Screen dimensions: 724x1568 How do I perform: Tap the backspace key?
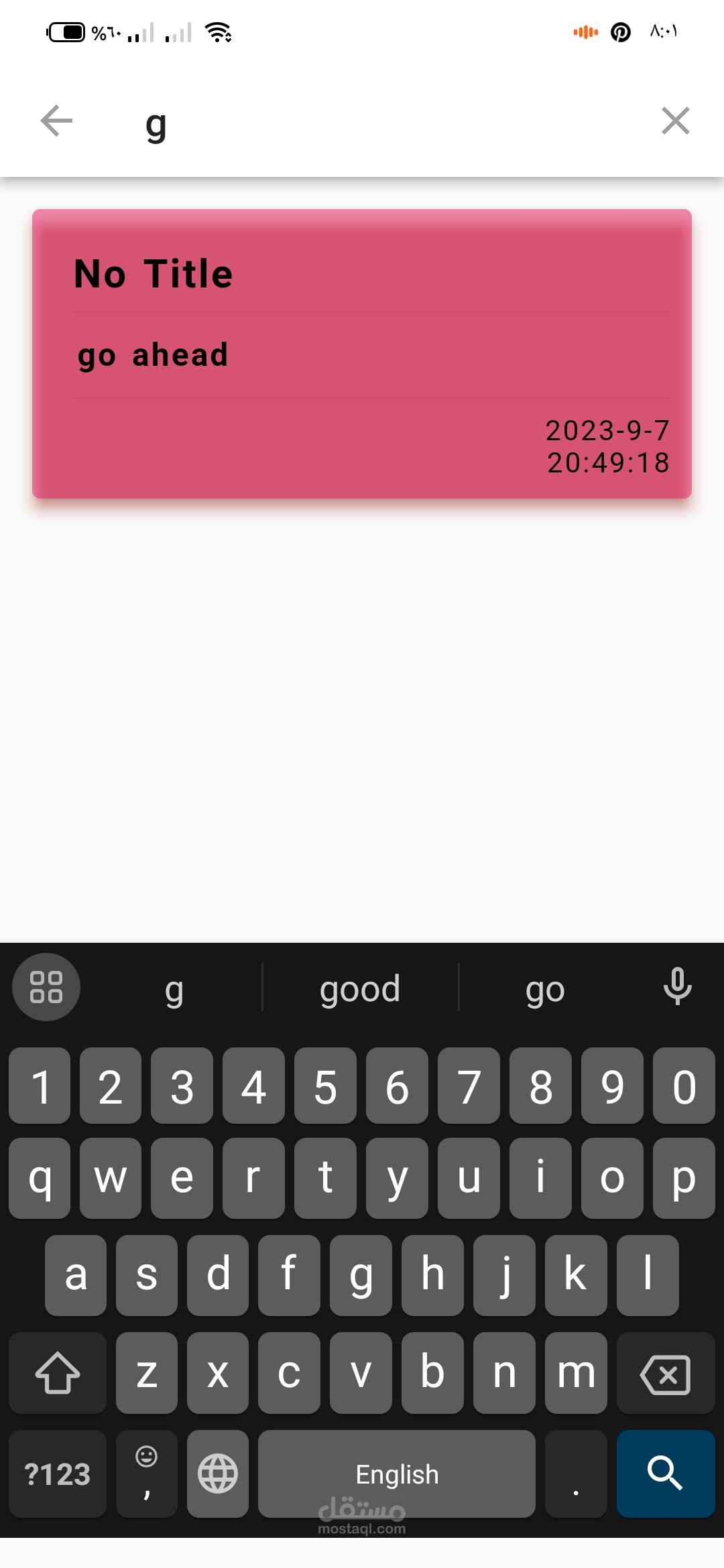665,1373
